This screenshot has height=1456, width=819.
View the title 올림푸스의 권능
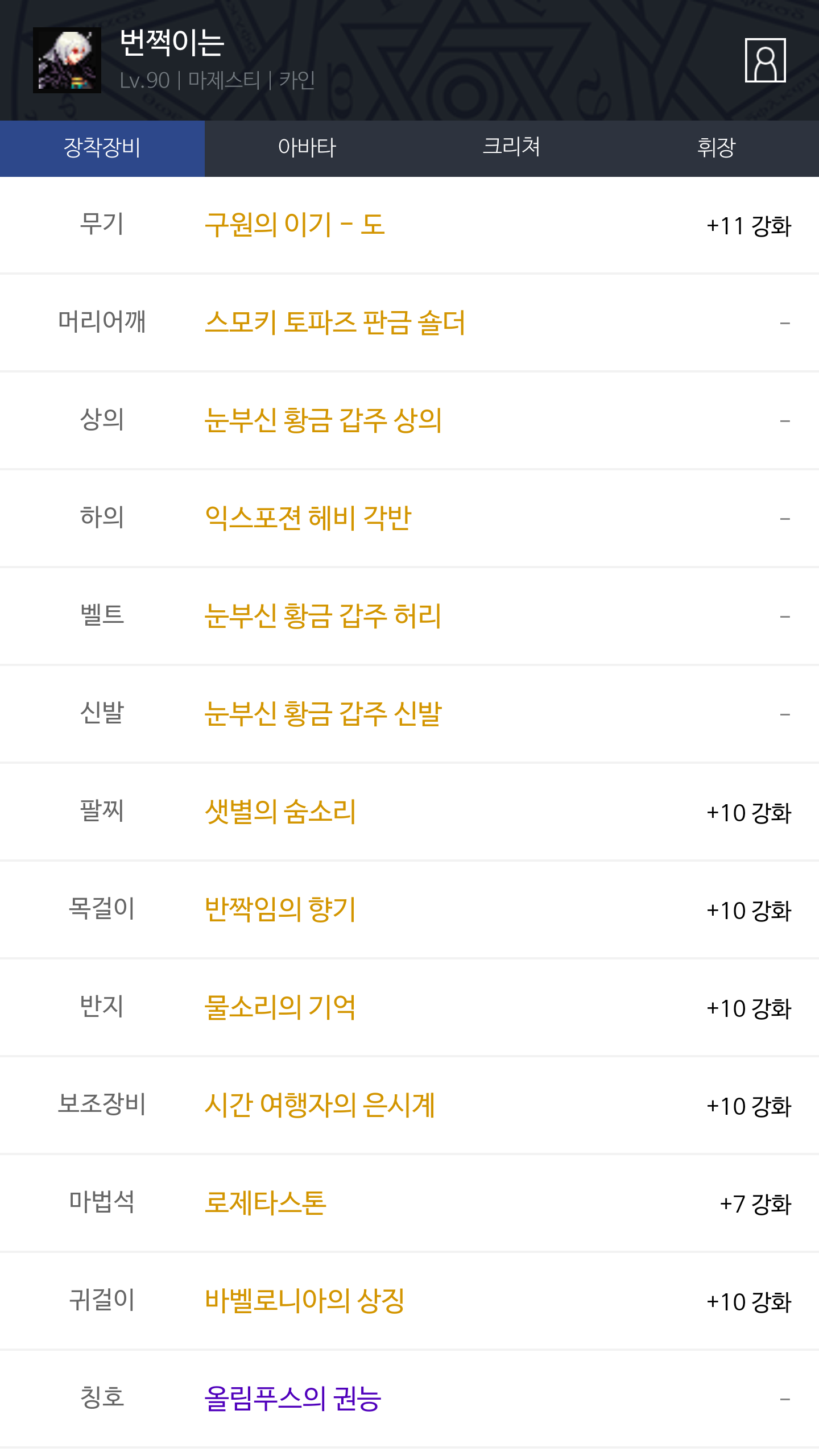[x=293, y=1399]
